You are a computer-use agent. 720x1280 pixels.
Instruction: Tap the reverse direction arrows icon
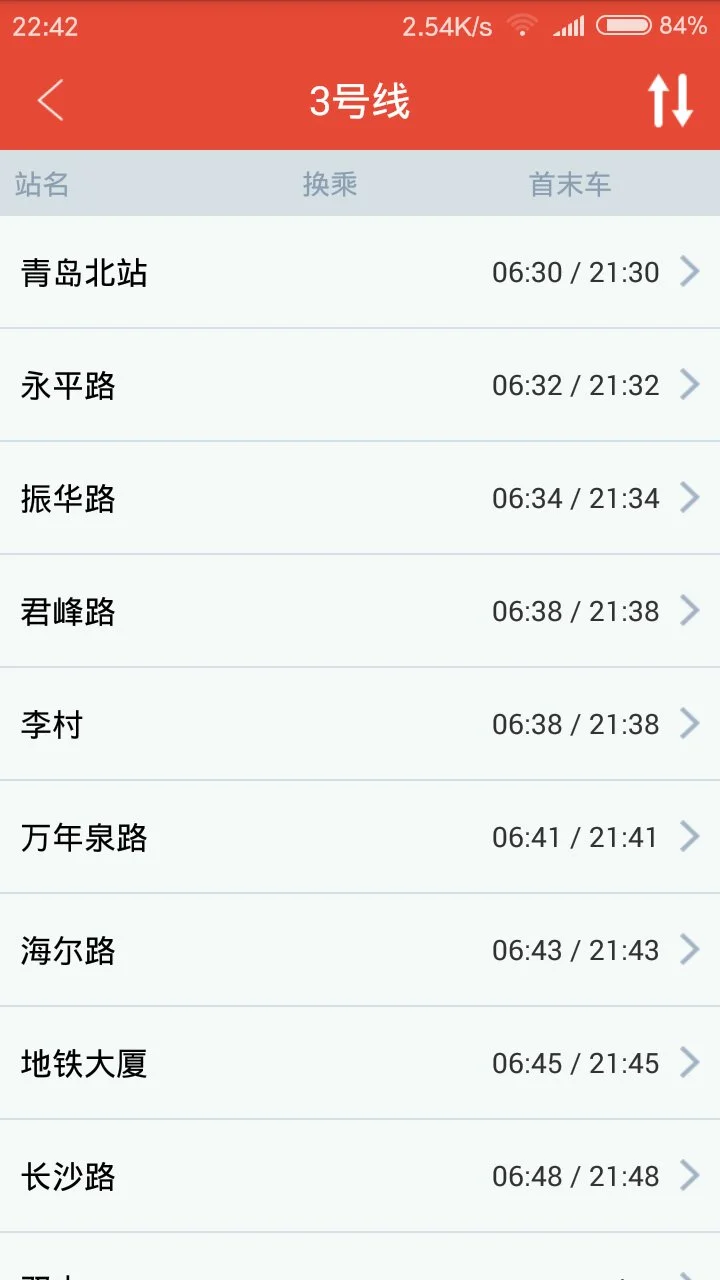pos(670,100)
